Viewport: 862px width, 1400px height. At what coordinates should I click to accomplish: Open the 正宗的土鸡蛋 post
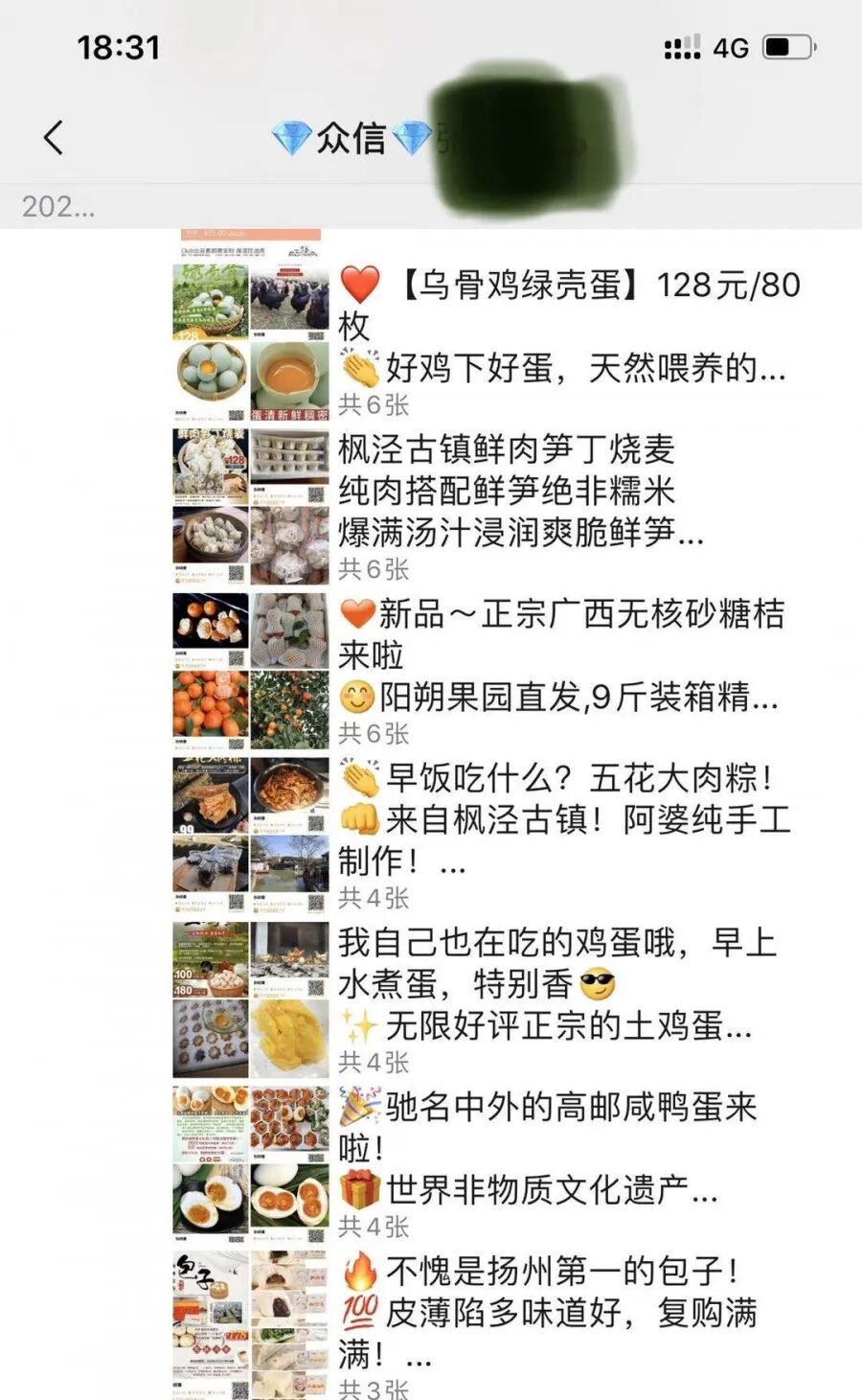(488, 999)
